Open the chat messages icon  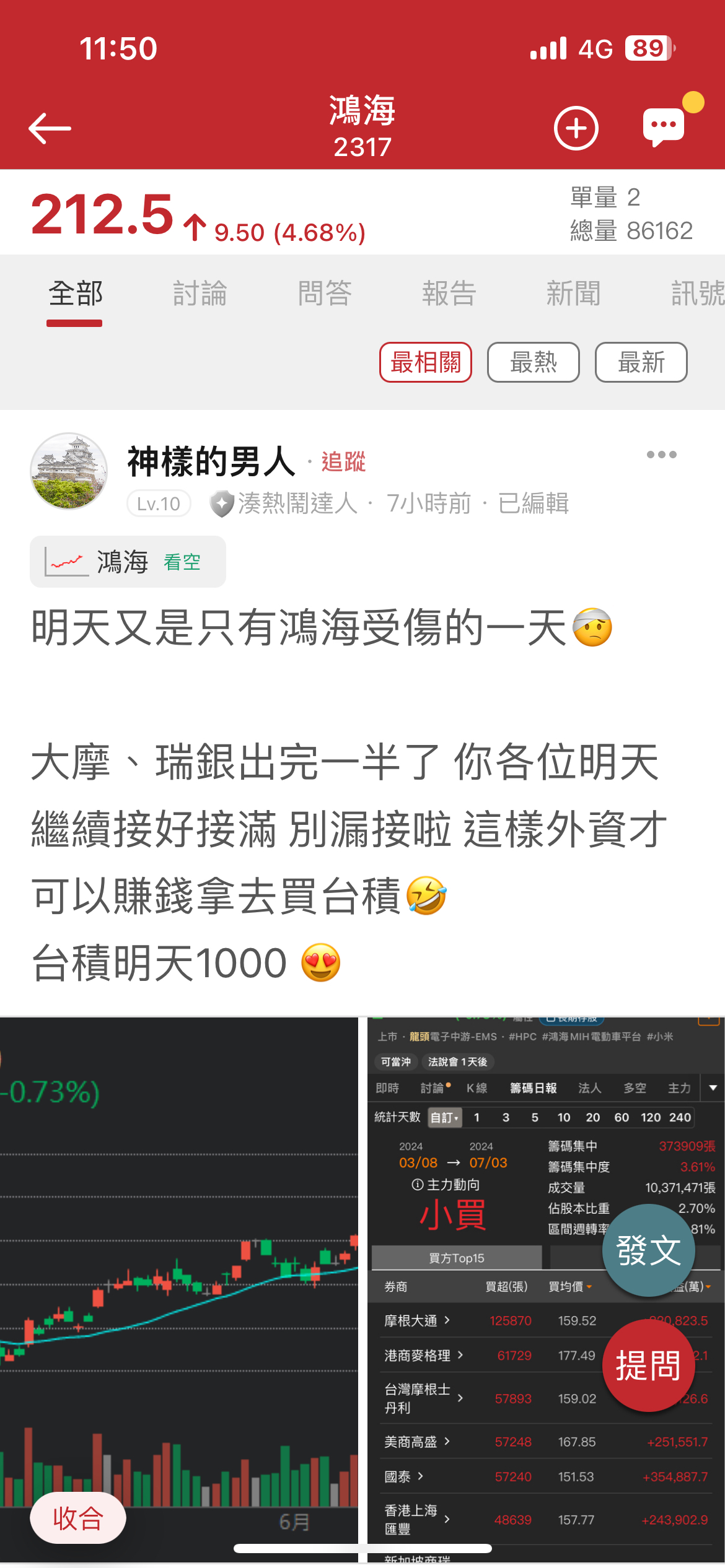[x=664, y=126]
